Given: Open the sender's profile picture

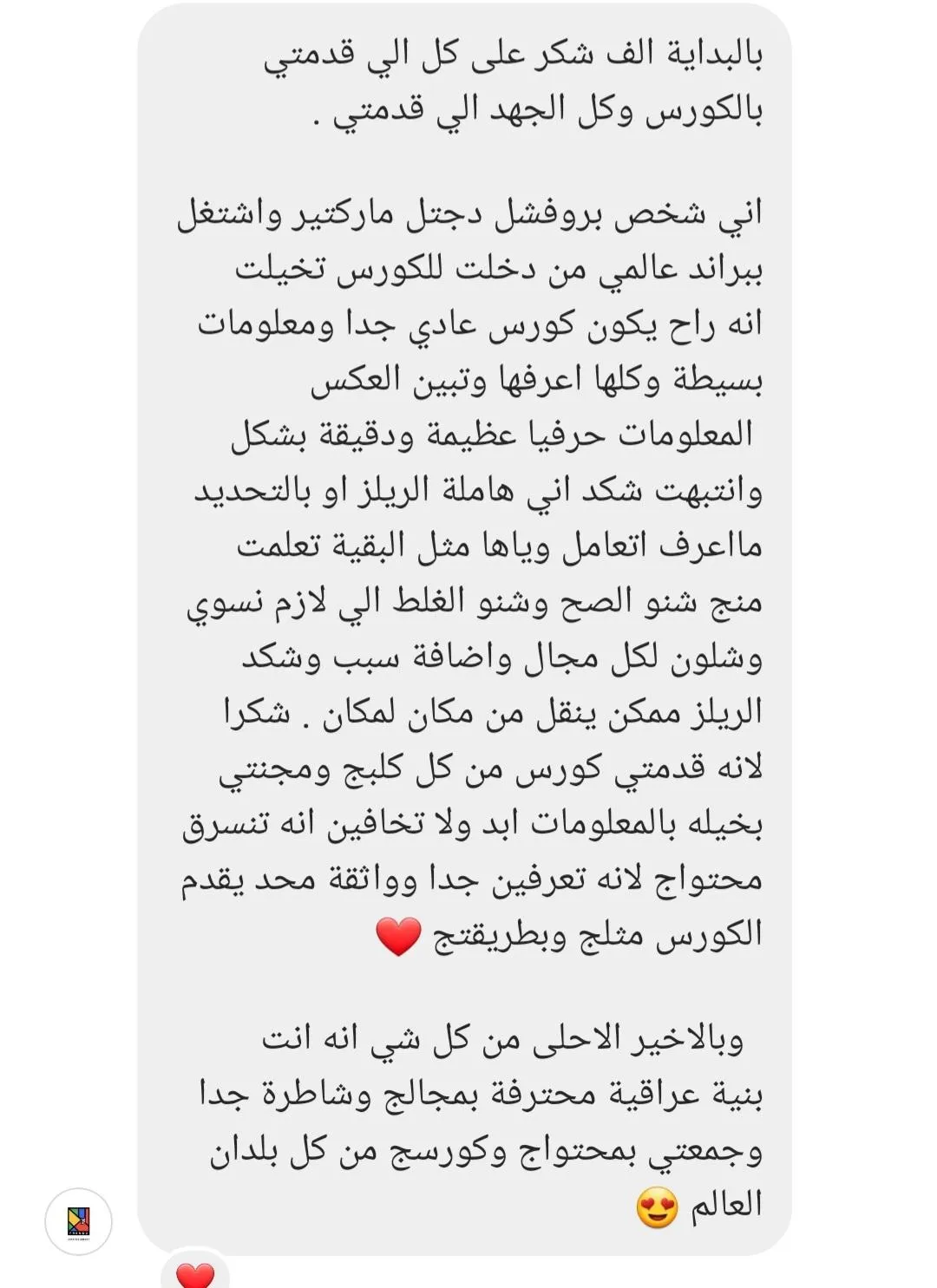Looking at the screenshot, I should coord(78,1221).
